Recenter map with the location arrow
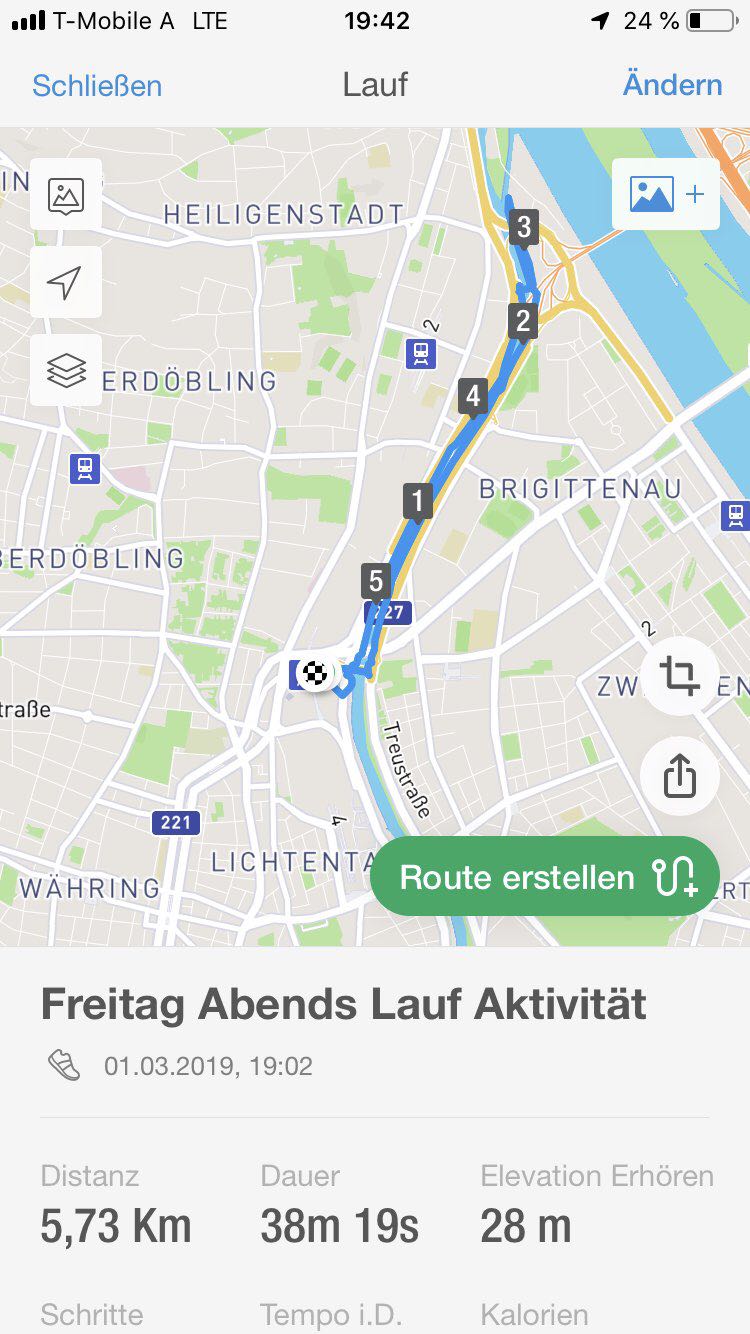The image size is (750, 1334). (66, 283)
